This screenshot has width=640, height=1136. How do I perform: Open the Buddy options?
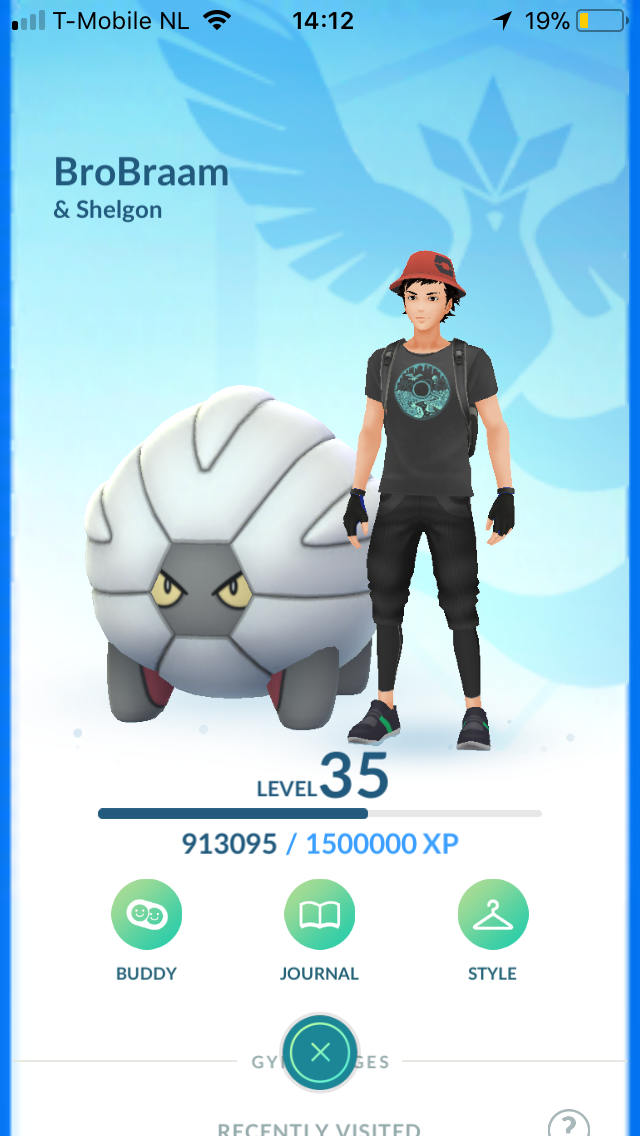147,914
